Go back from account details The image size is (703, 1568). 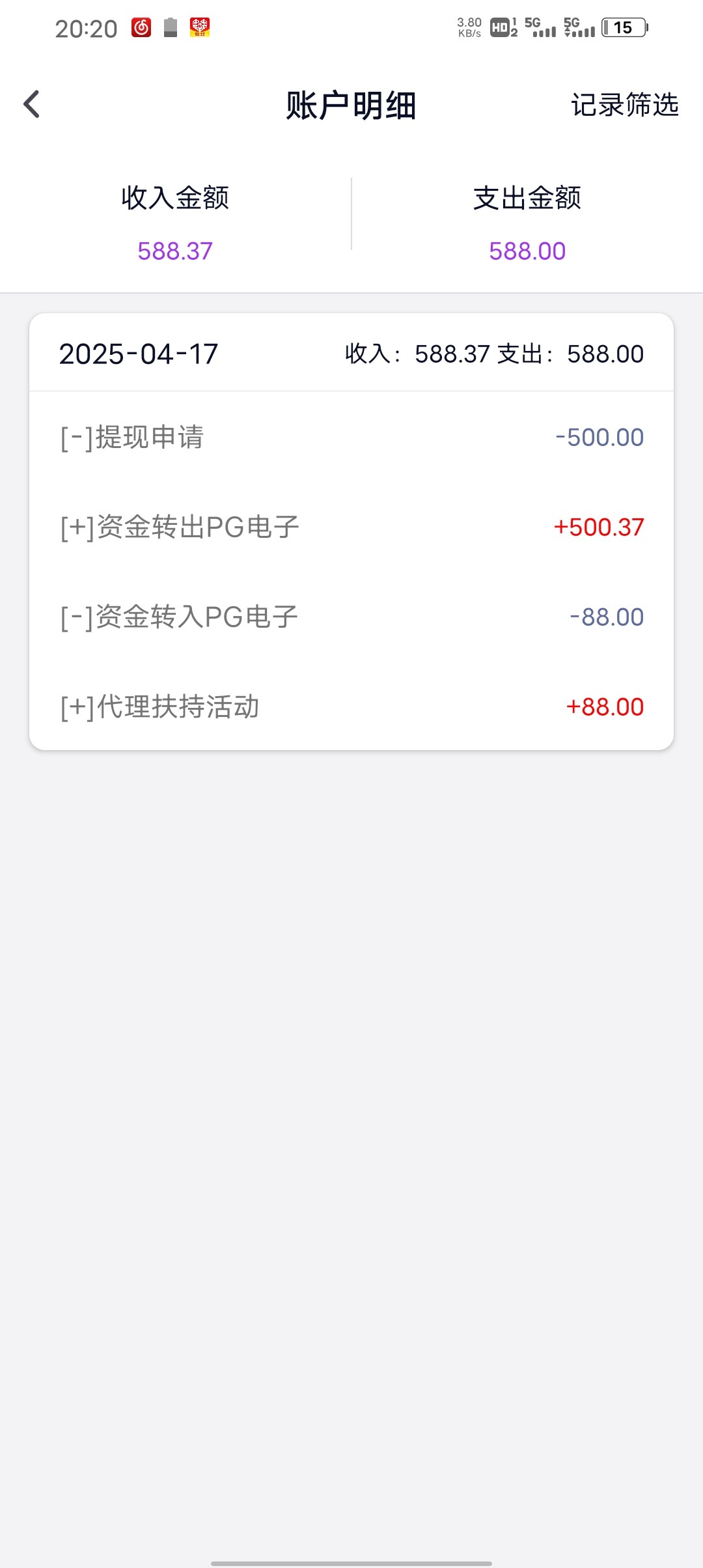[32, 104]
